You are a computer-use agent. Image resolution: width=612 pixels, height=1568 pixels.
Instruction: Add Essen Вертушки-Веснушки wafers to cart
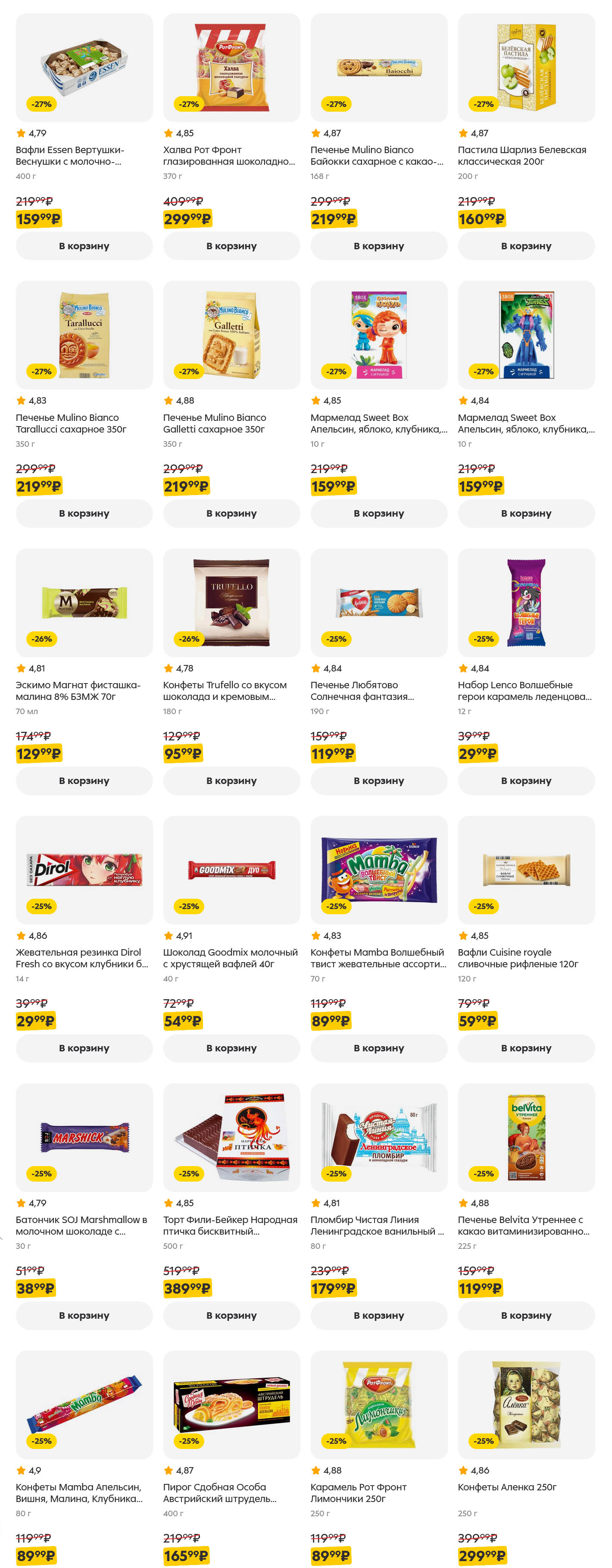click(x=84, y=246)
